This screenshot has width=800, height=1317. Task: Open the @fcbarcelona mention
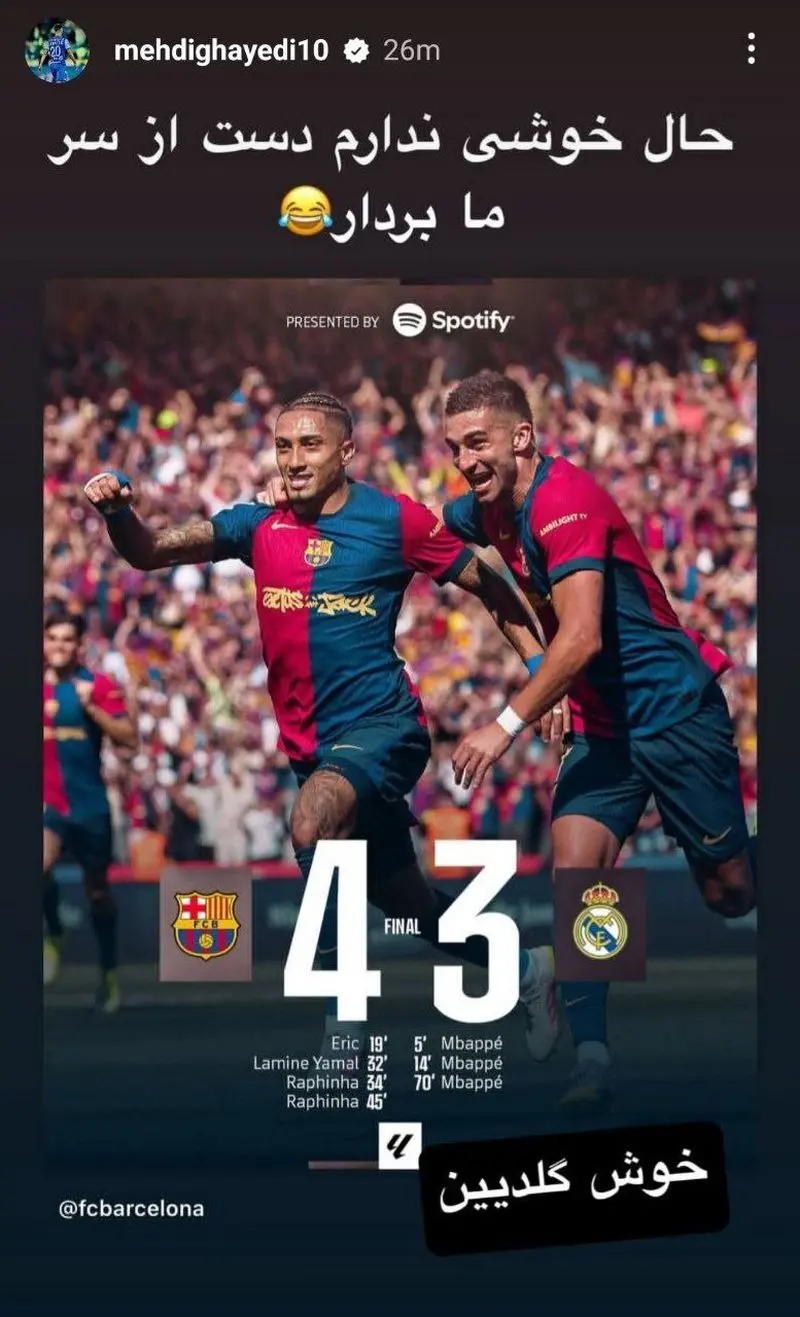(131, 1208)
